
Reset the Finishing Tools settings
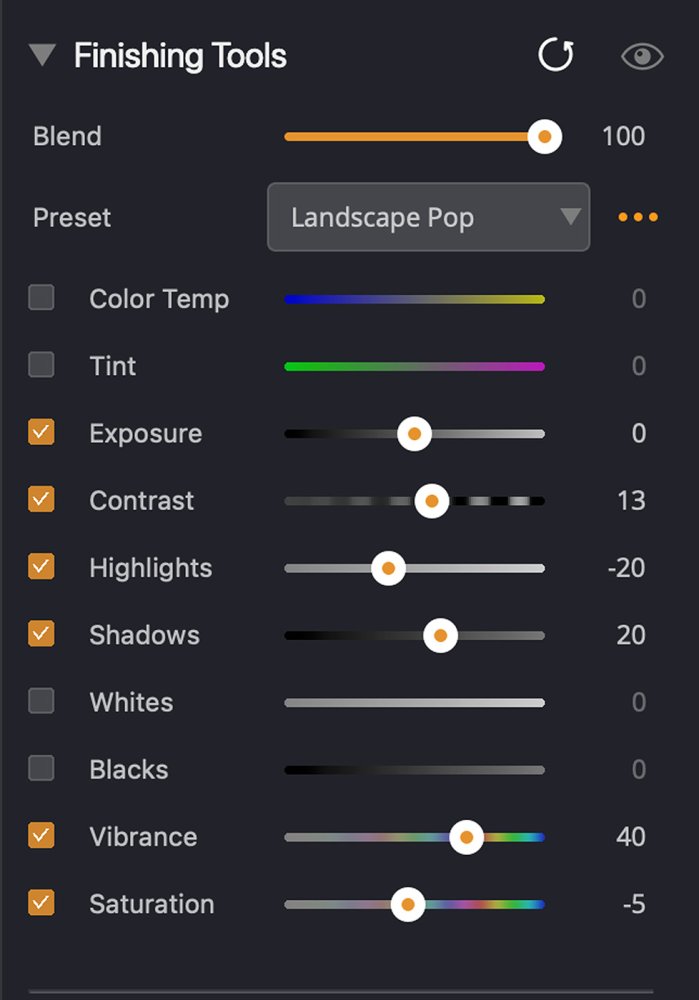(556, 55)
